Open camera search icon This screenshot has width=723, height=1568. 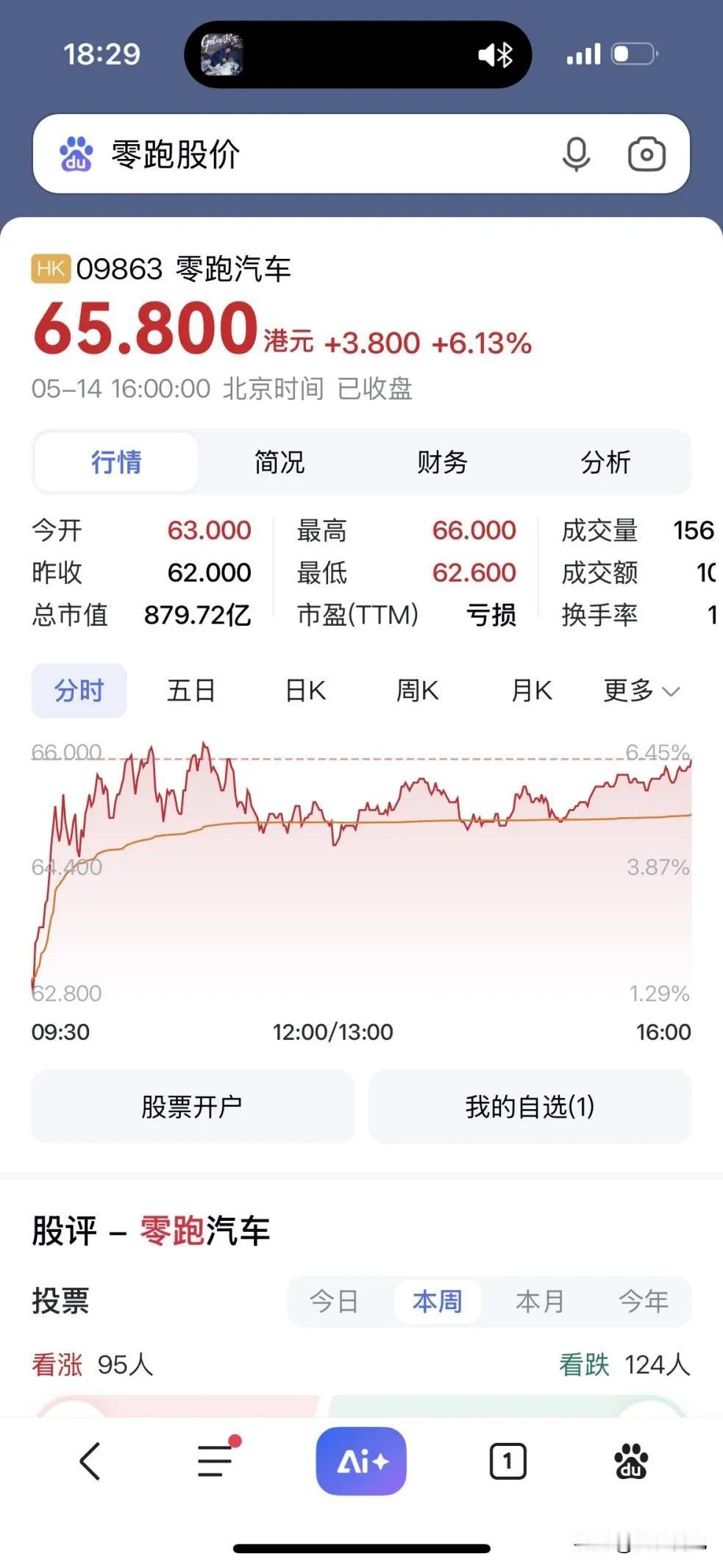coord(647,154)
